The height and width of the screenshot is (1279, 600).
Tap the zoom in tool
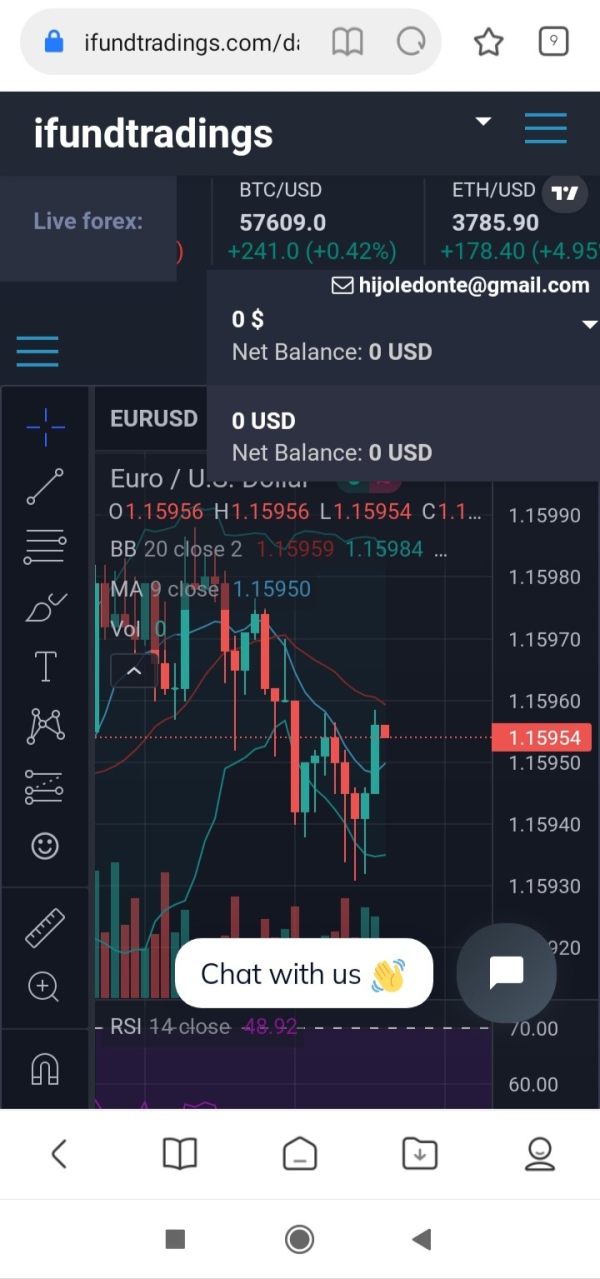45,988
